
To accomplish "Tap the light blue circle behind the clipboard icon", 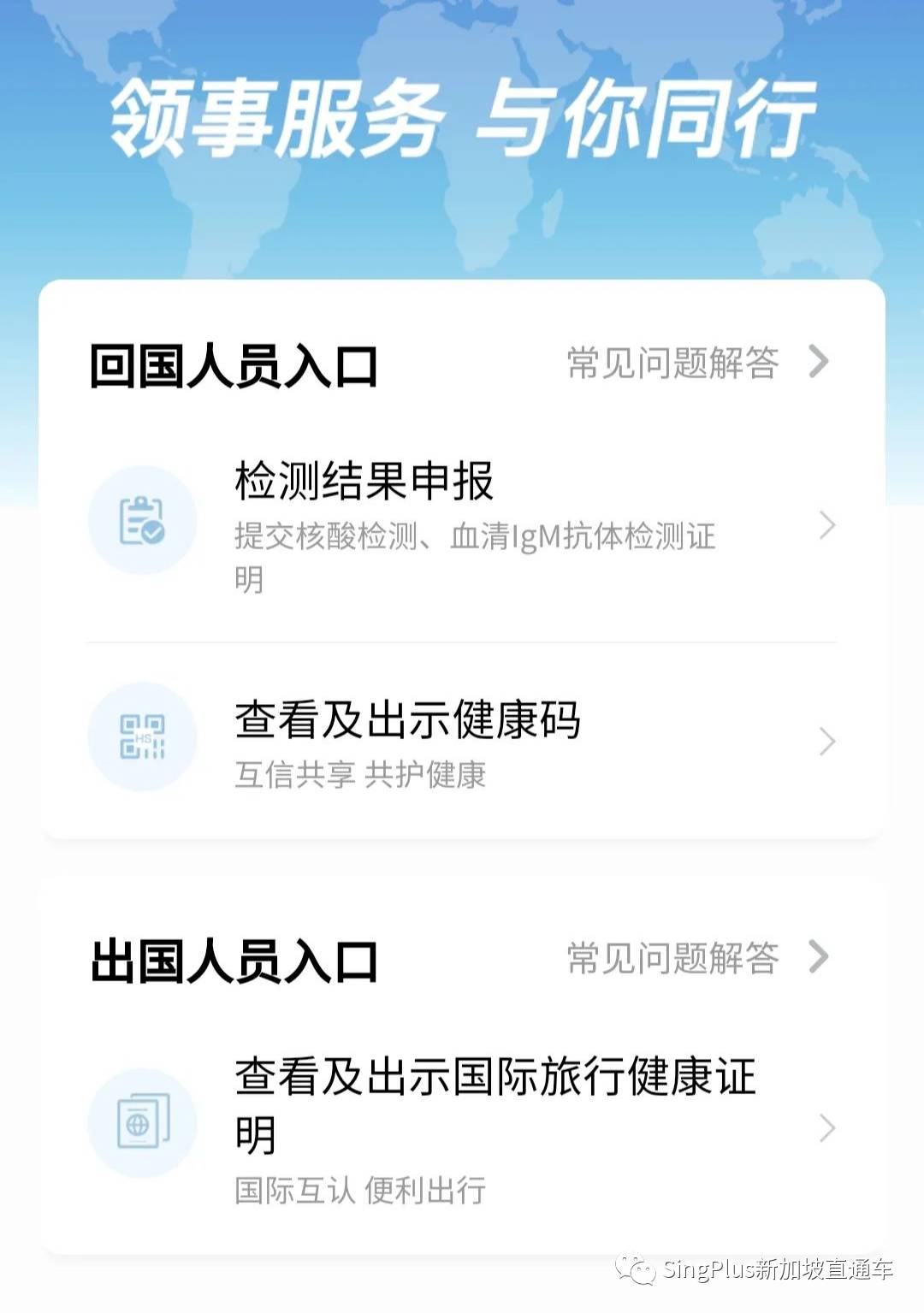I will tap(142, 522).
